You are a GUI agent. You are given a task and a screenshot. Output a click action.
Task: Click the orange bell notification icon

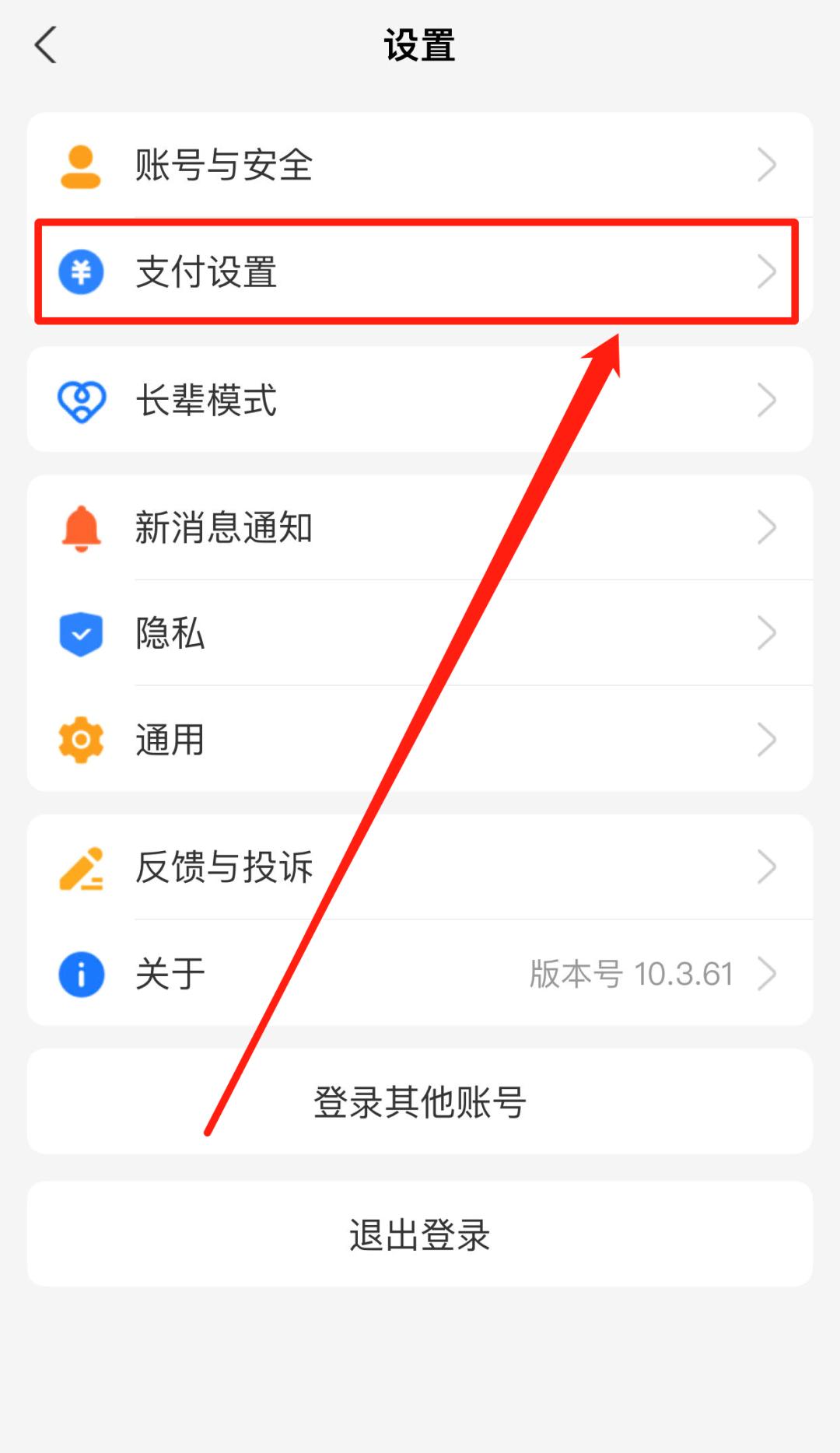click(80, 527)
